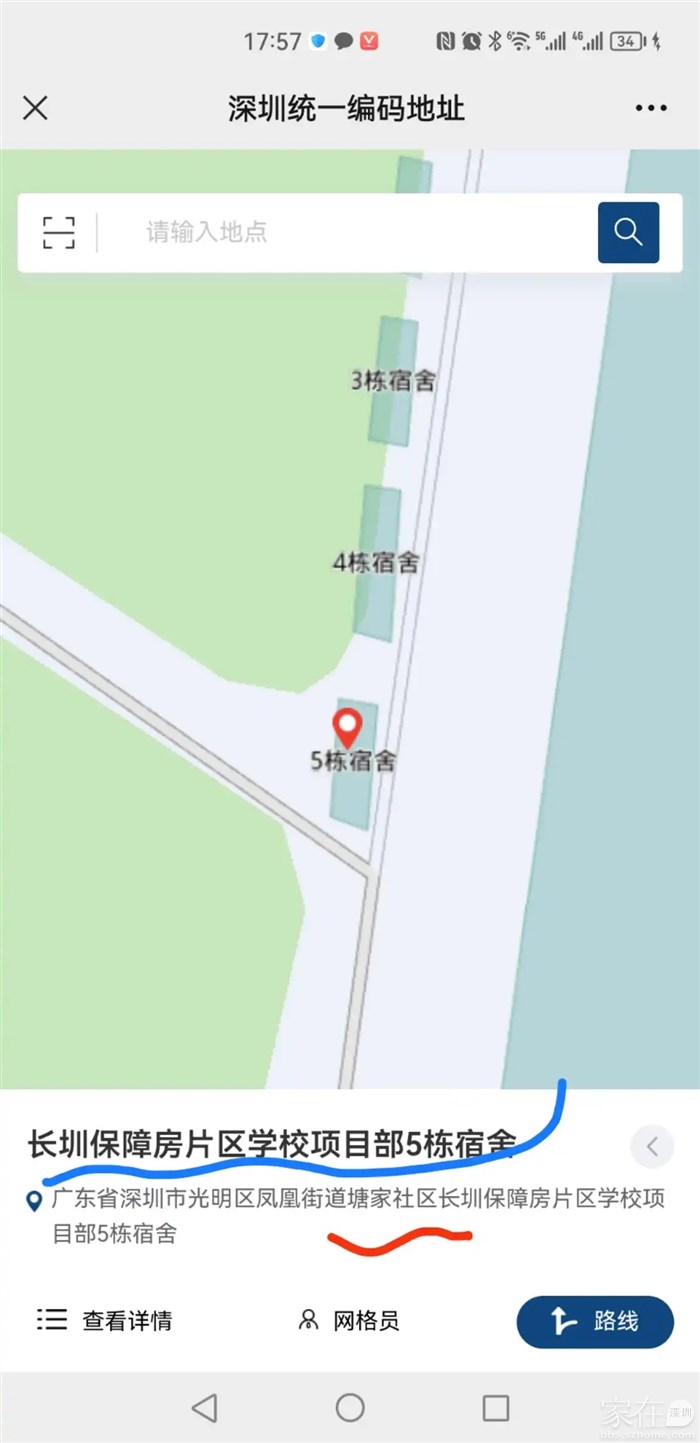Open the 网格员 info
The image size is (700, 1443).
click(349, 1320)
